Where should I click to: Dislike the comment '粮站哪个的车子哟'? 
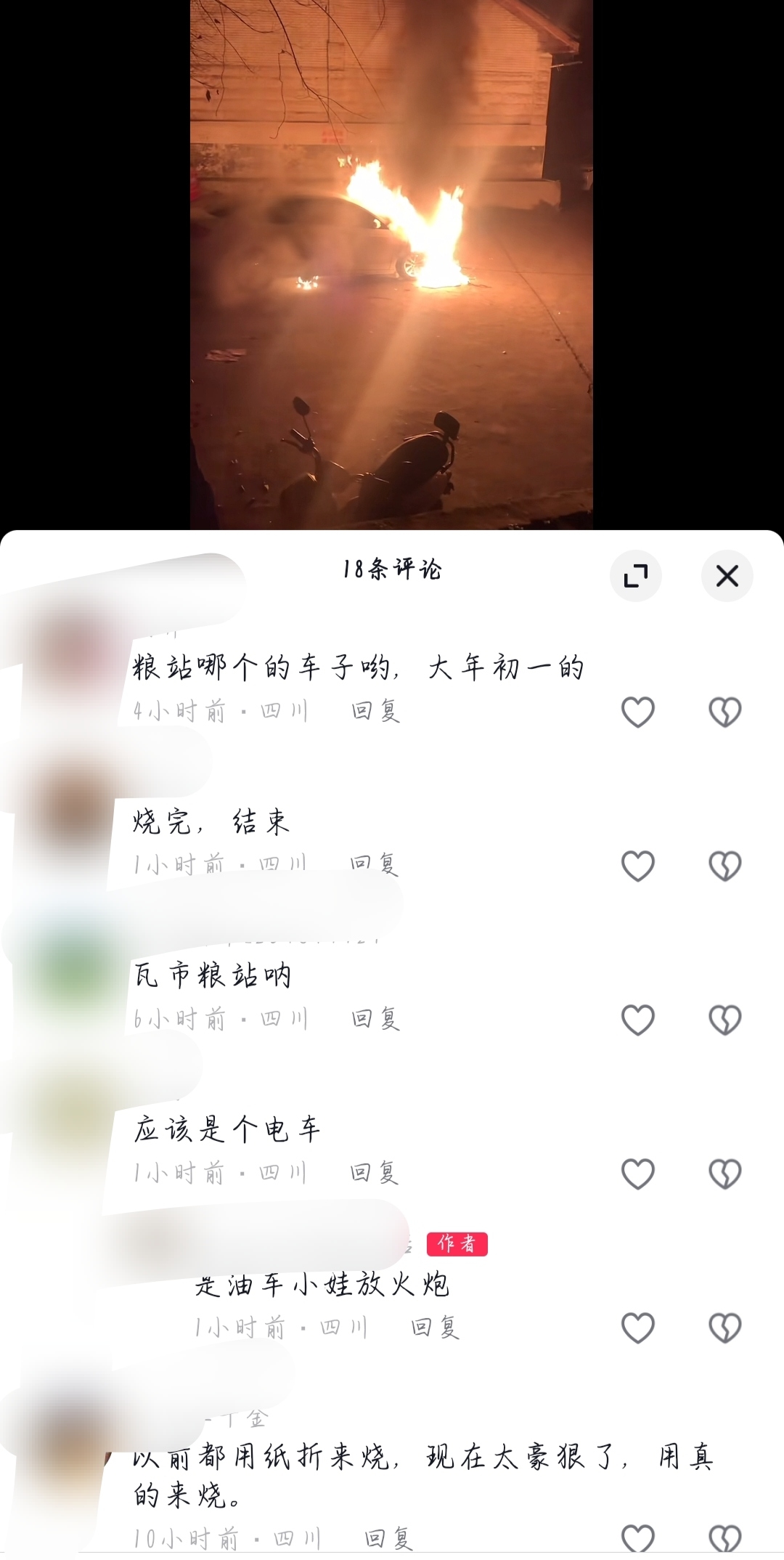point(724,712)
